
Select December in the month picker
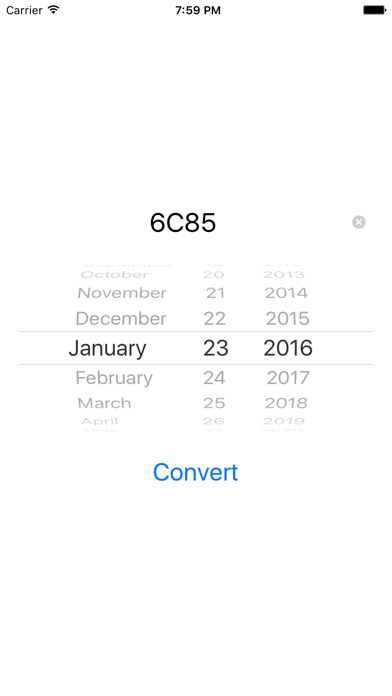121,318
